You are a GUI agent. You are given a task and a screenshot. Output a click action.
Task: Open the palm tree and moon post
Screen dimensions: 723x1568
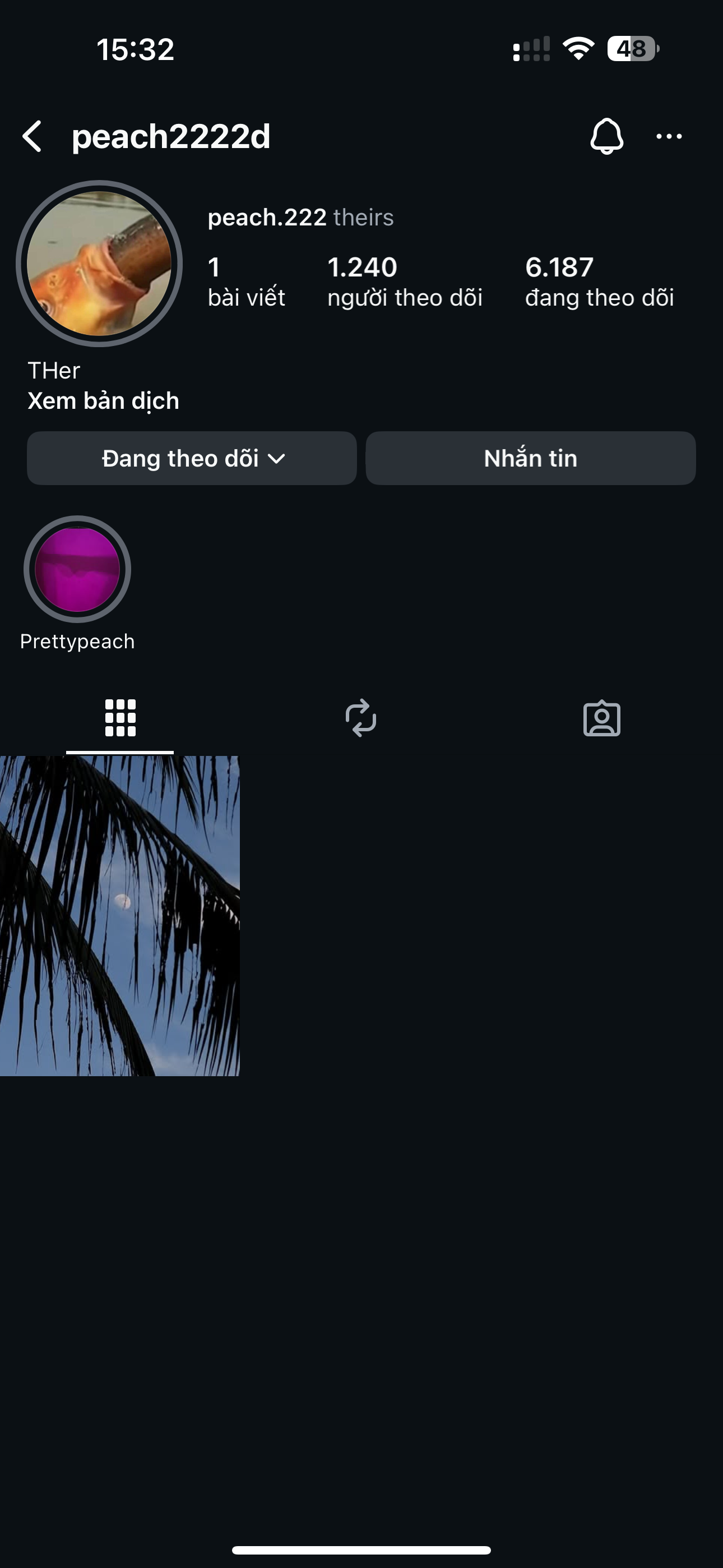click(x=120, y=915)
